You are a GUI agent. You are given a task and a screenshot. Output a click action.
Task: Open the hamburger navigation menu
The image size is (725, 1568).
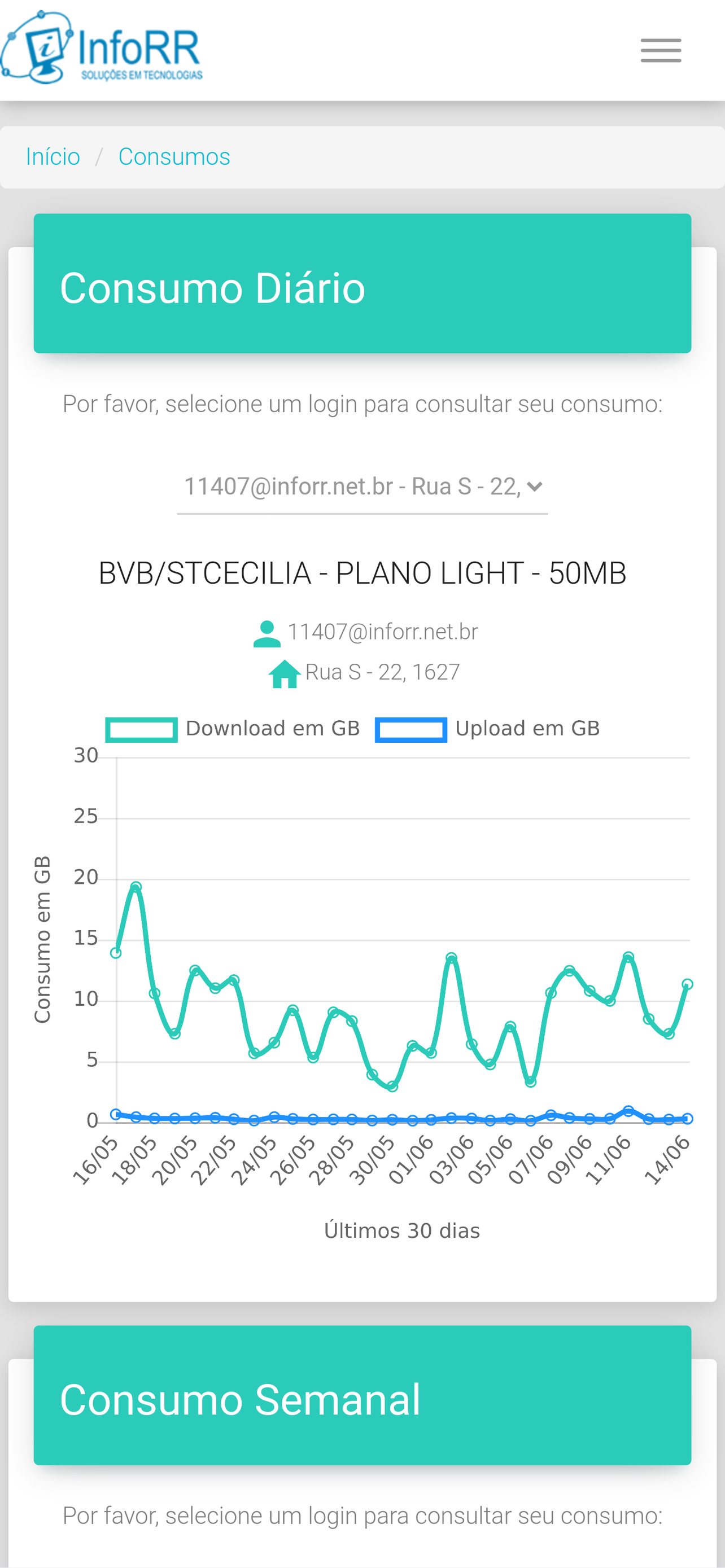(661, 51)
